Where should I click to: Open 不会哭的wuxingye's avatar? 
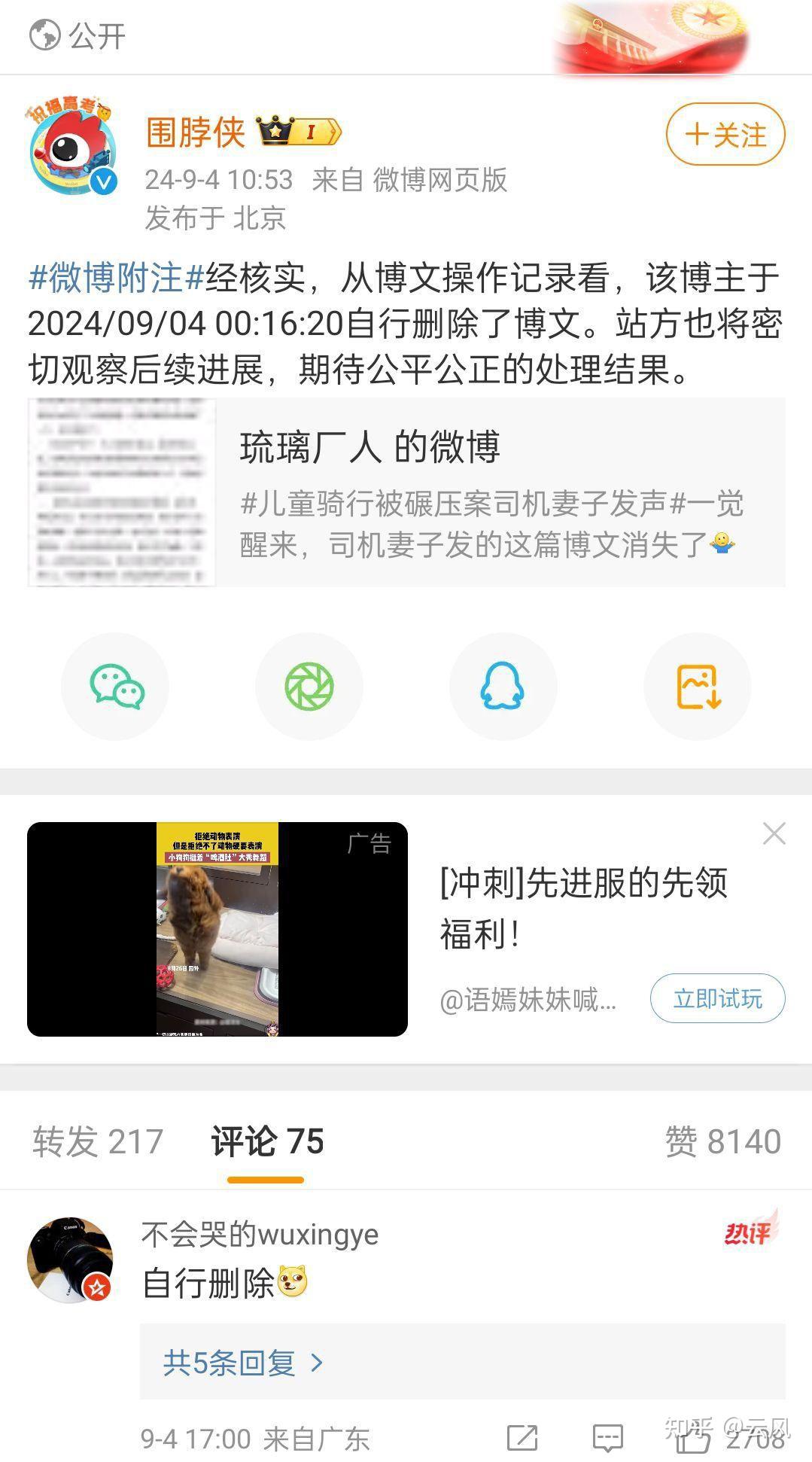pyautogui.click(x=70, y=1259)
